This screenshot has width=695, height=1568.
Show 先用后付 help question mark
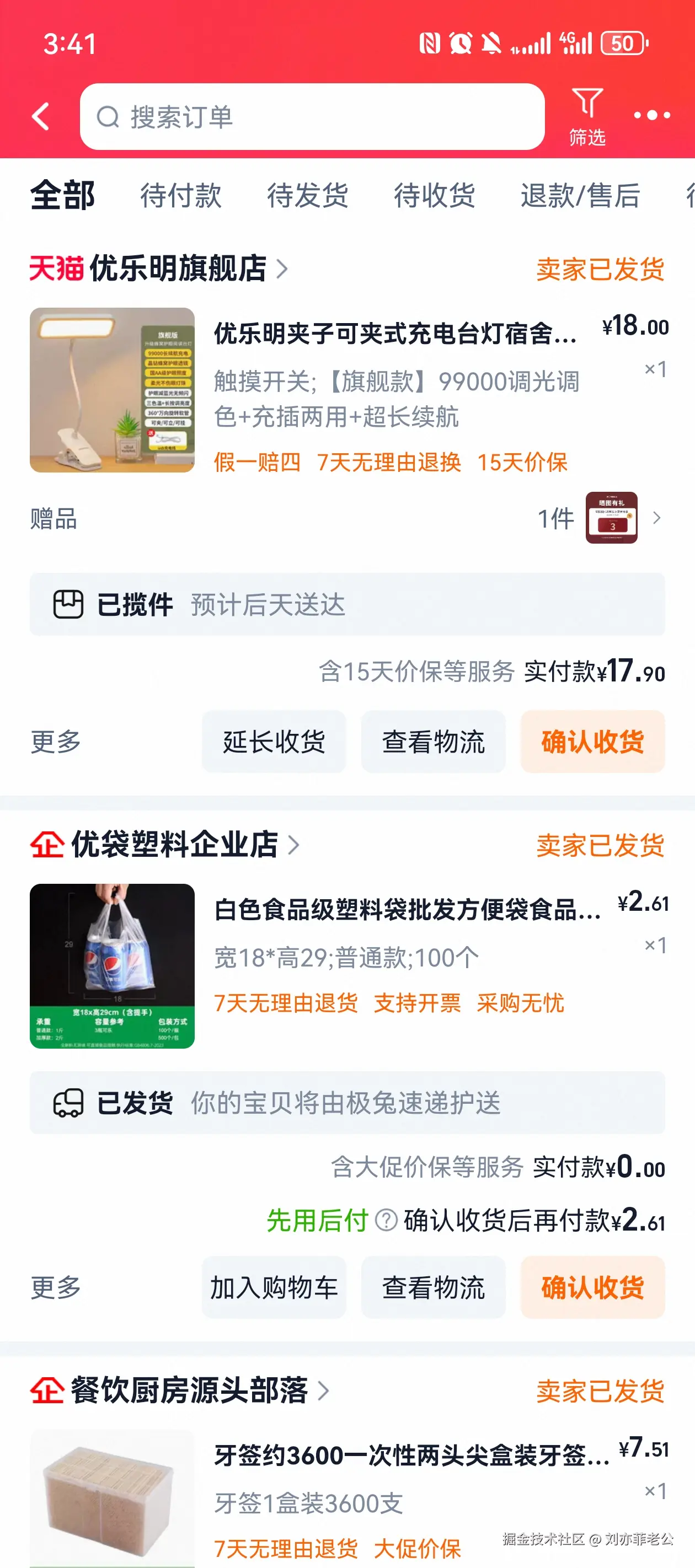[386, 1220]
